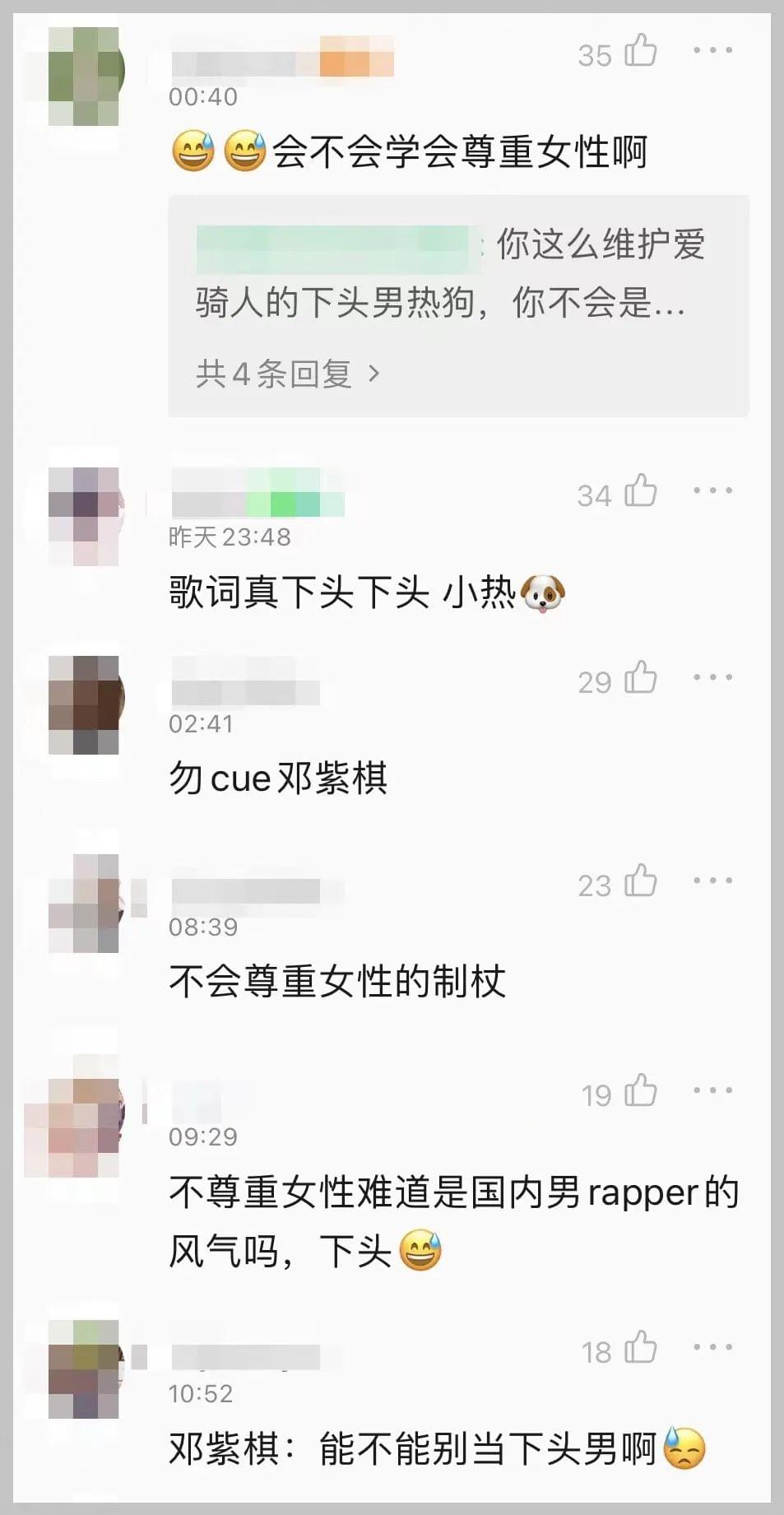Open more options for the 09:29 comment
Screen dimensions: 784x1515
point(712,1091)
